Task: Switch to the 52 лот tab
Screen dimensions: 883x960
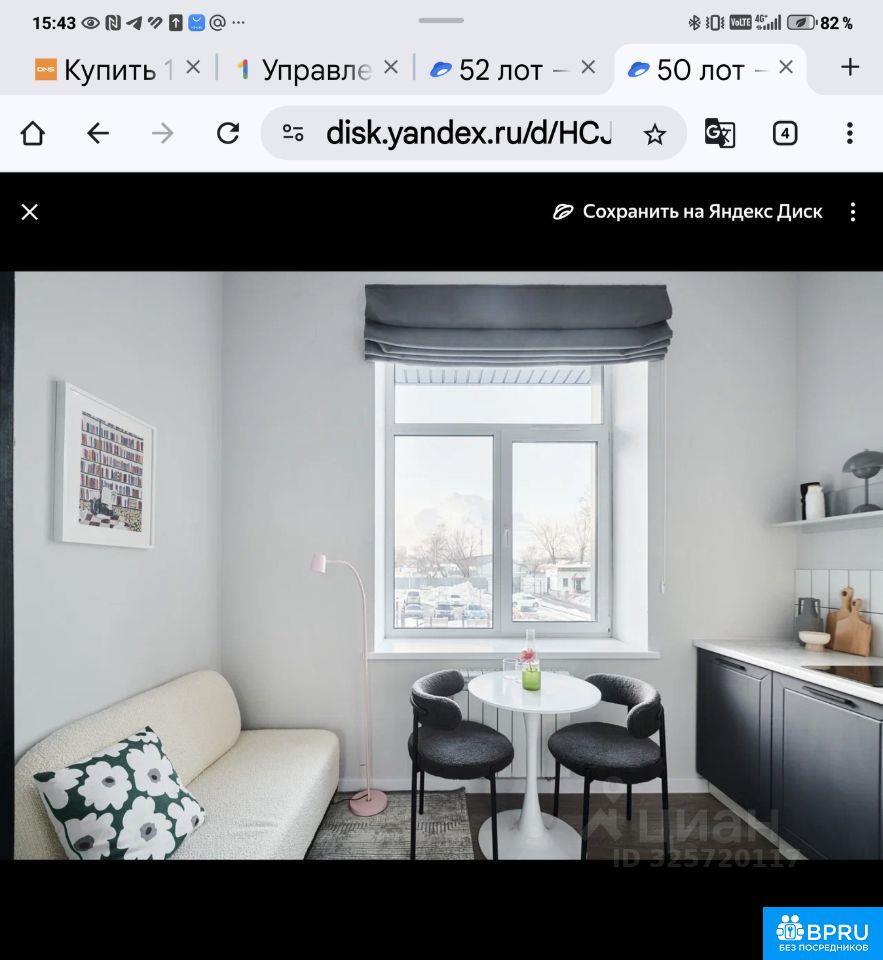Action: pos(500,69)
